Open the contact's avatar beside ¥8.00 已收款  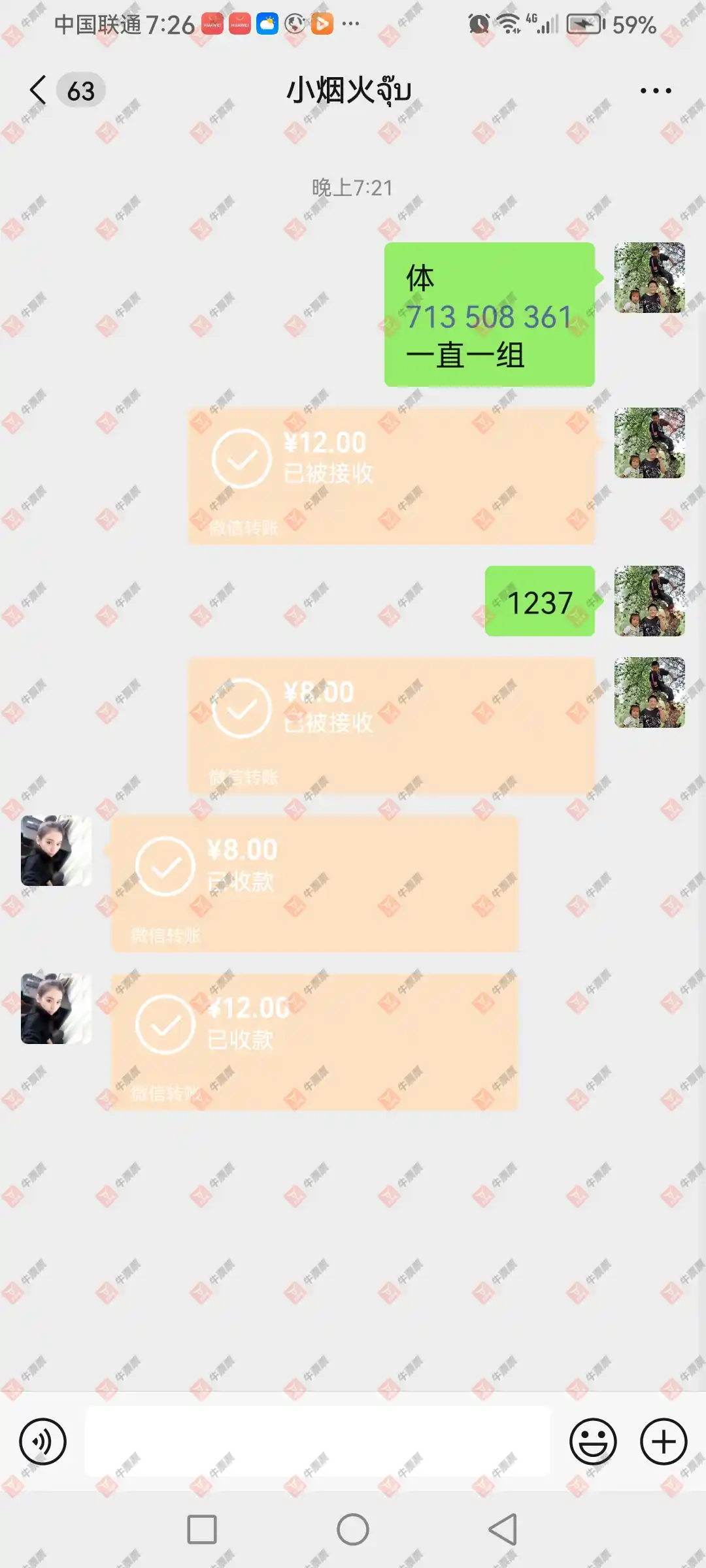56,851
